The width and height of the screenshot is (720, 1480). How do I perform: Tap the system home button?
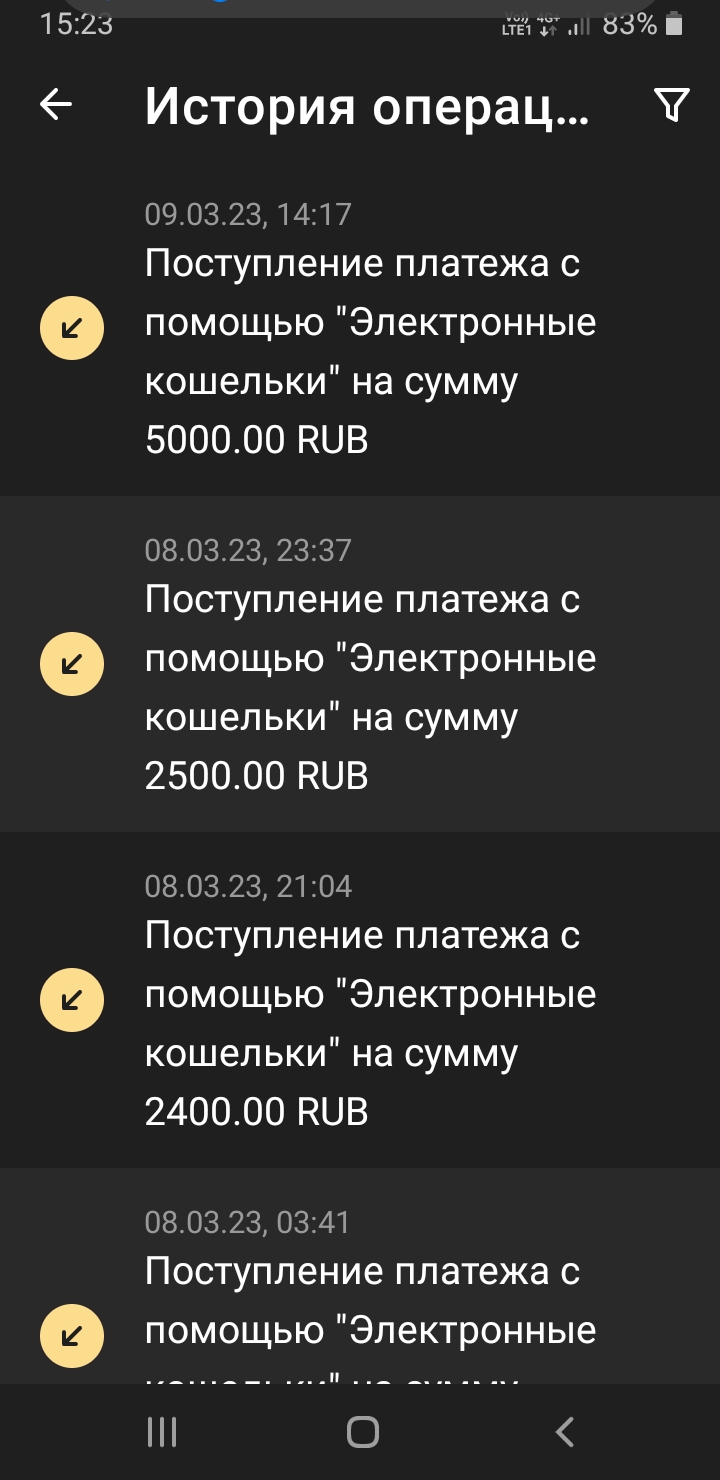tap(362, 1432)
